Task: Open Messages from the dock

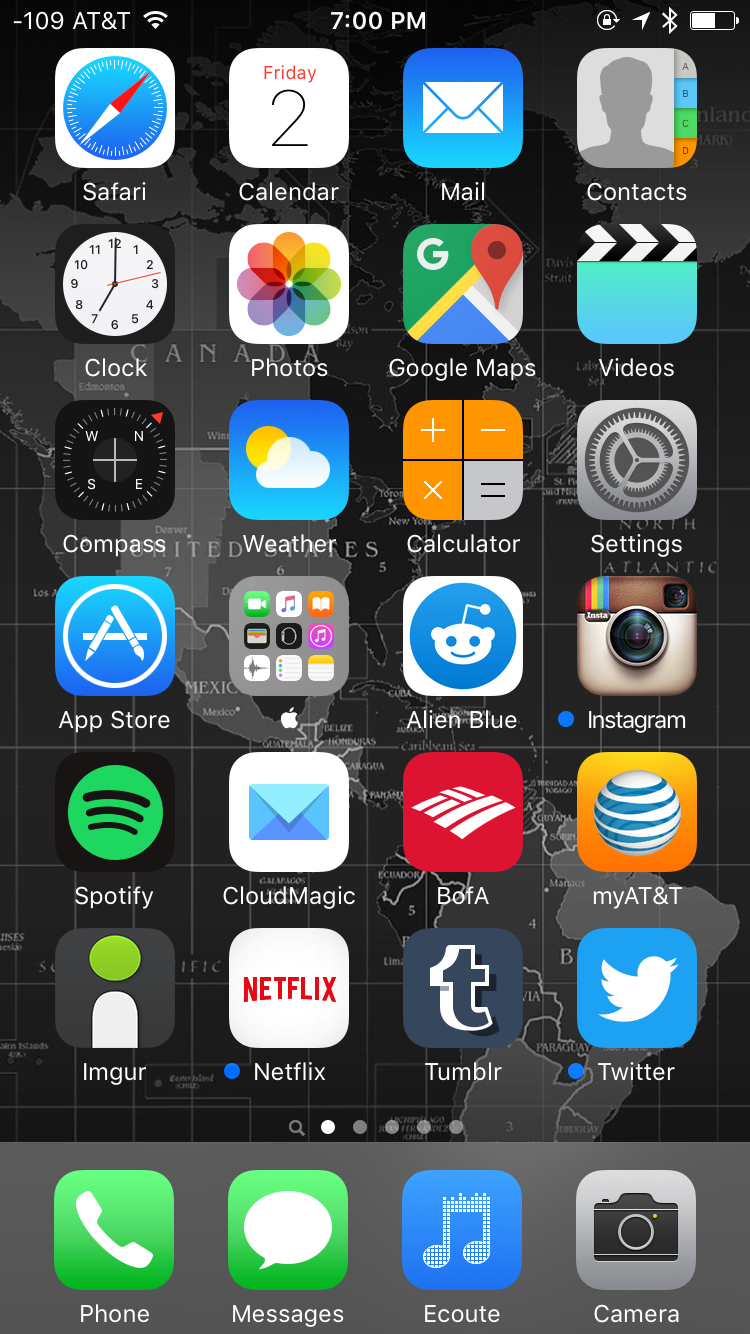Action: (288, 1230)
